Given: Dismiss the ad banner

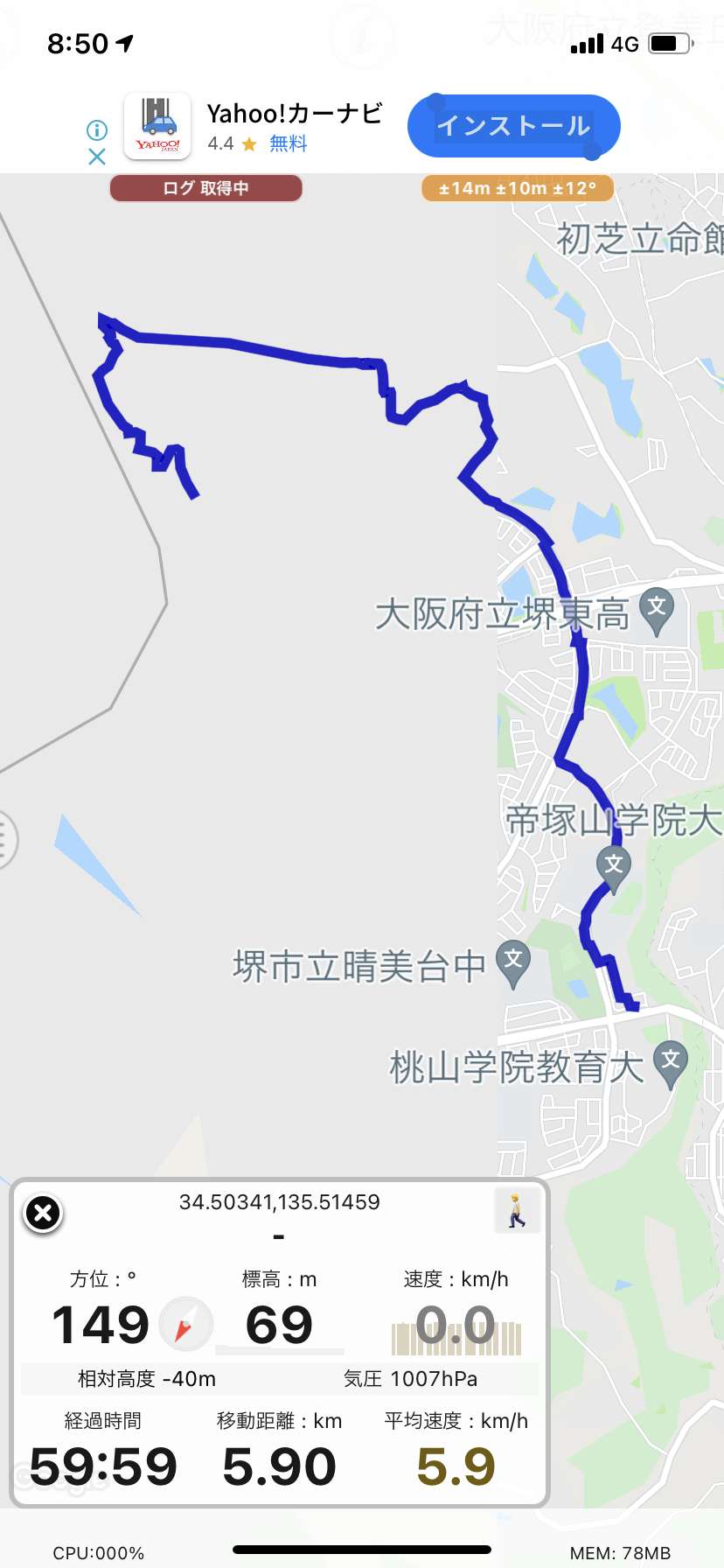Looking at the screenshot, I should pyautogui.click(x=97, y=157).
